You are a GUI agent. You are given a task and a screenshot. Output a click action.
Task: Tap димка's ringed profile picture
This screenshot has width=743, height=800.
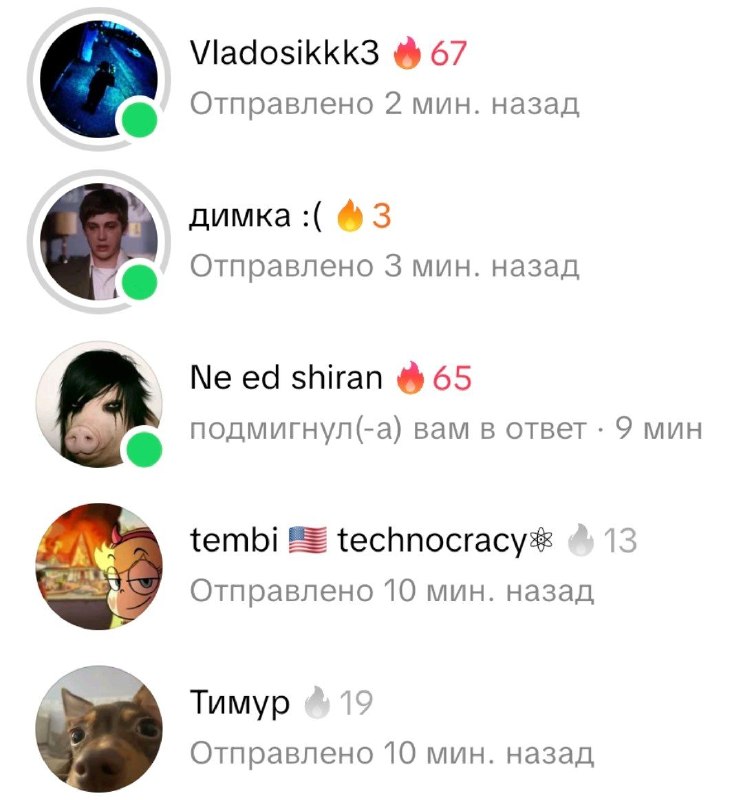tap(99, 241)
